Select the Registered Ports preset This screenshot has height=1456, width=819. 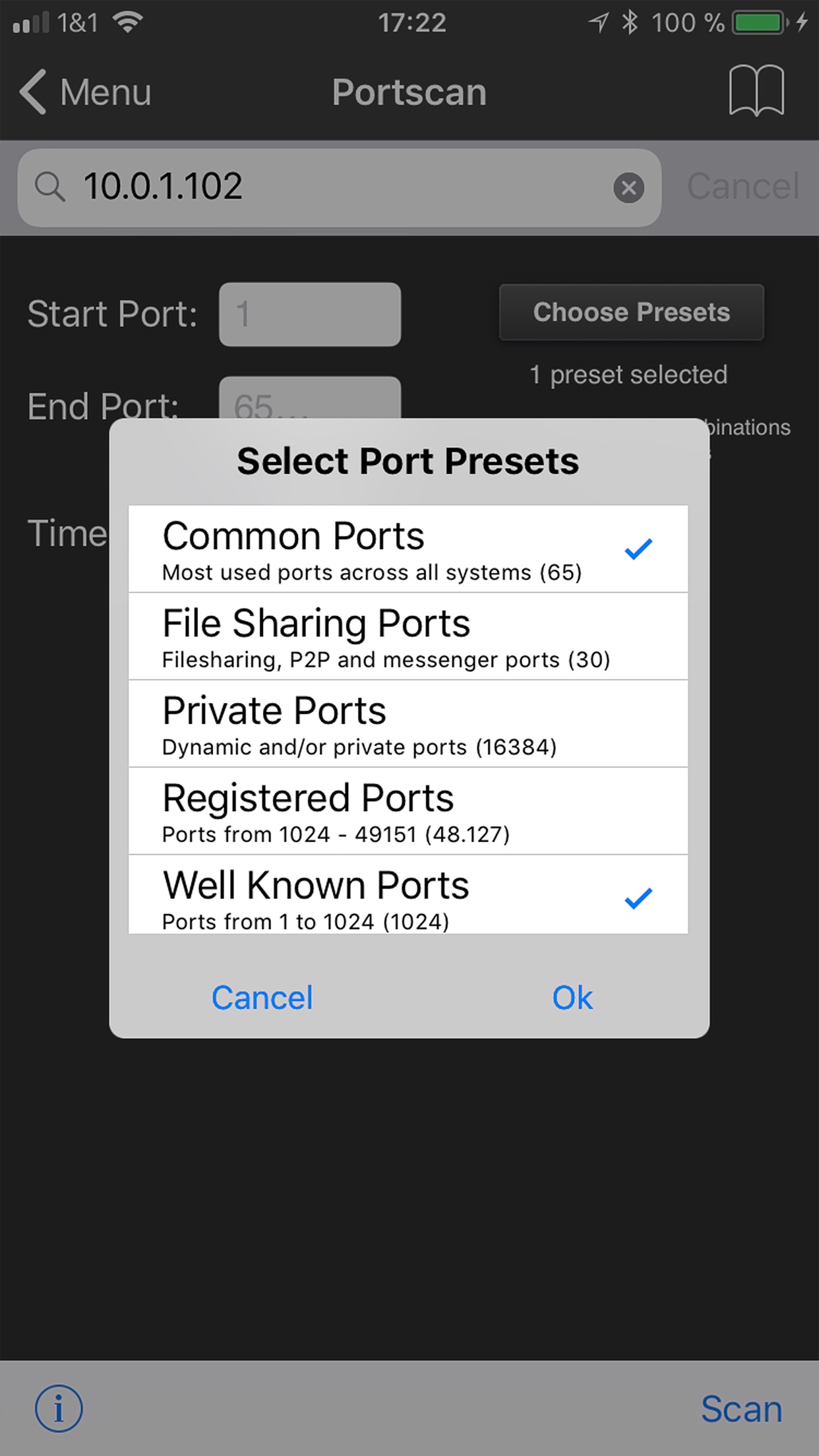408,811
